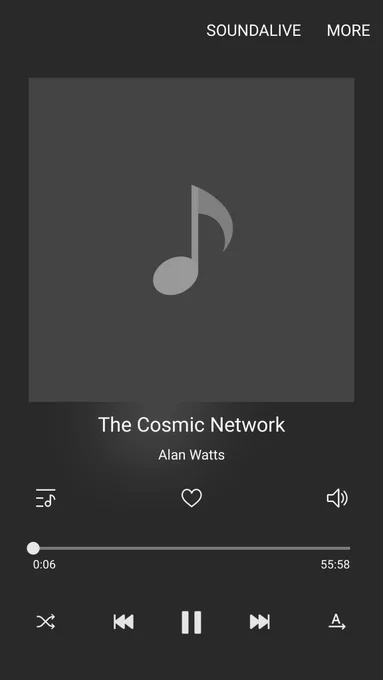Screen dimensions: 383x680
Task: Favorite The Cosmic Network with the heart
Action: tap(191, 498)
